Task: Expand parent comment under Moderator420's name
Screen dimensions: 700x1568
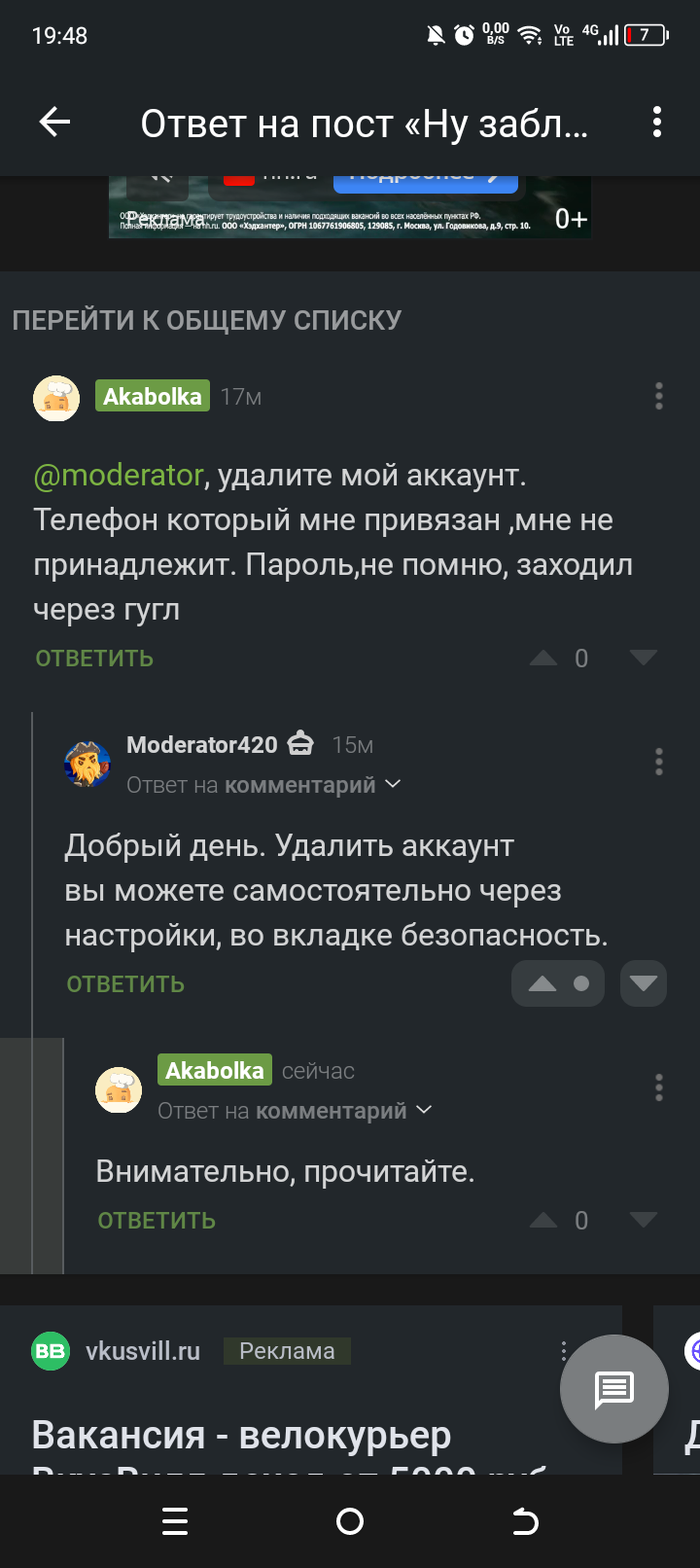Action: [x=393, y=784]
